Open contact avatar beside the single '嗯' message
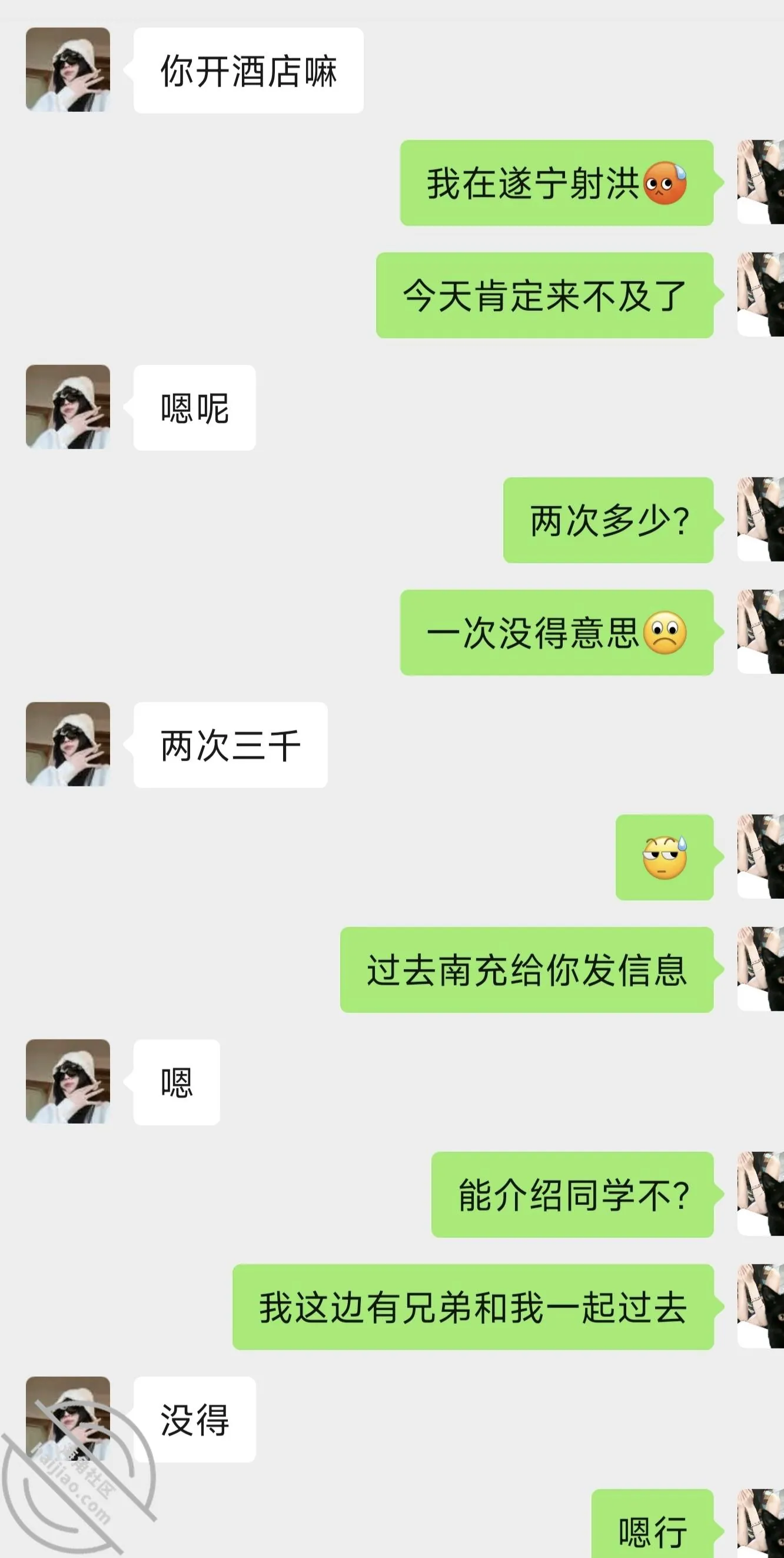This screenshot has width=784, height=1558. coord(68,1082)
